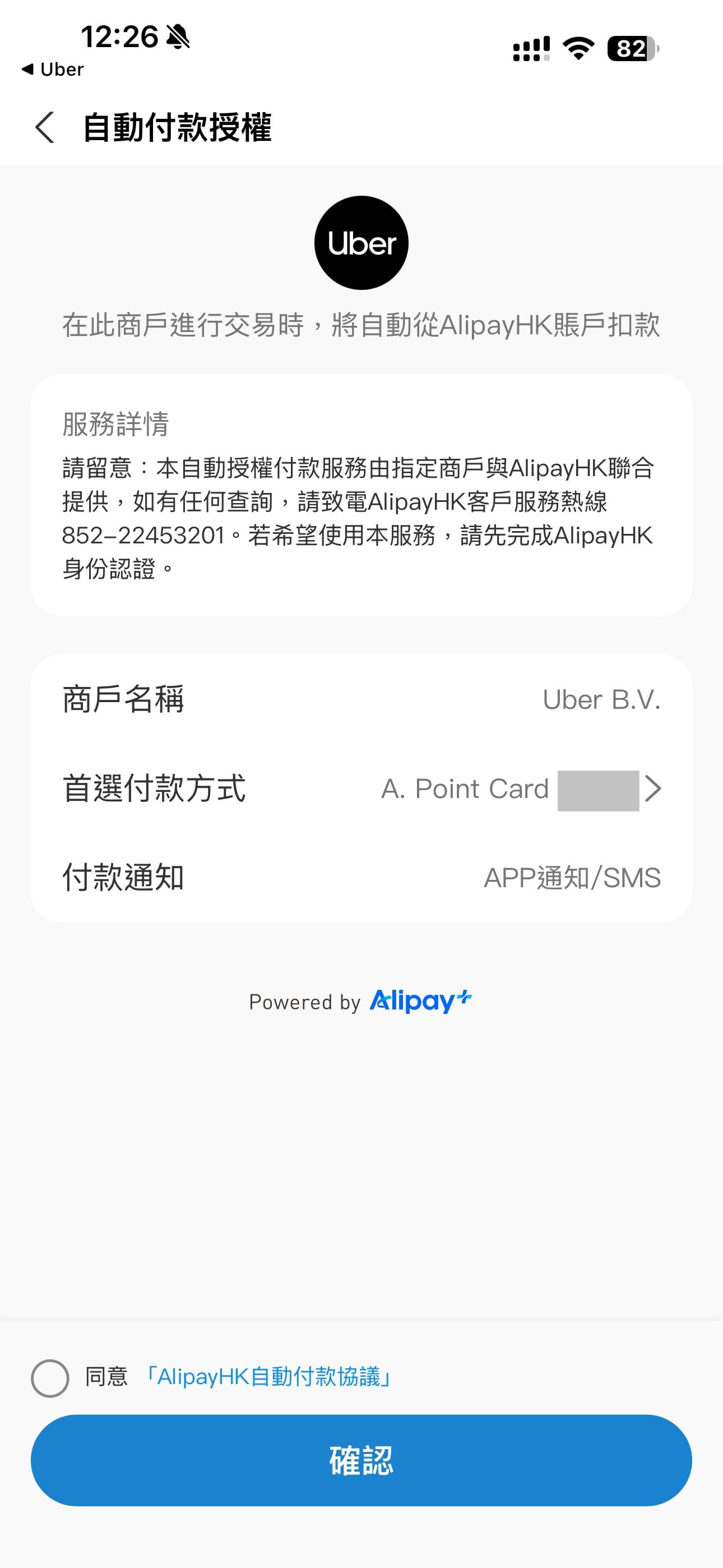This screenshot has width=723, height=1568.
Task: Go back using the header arrow
Action: point(45,127)
